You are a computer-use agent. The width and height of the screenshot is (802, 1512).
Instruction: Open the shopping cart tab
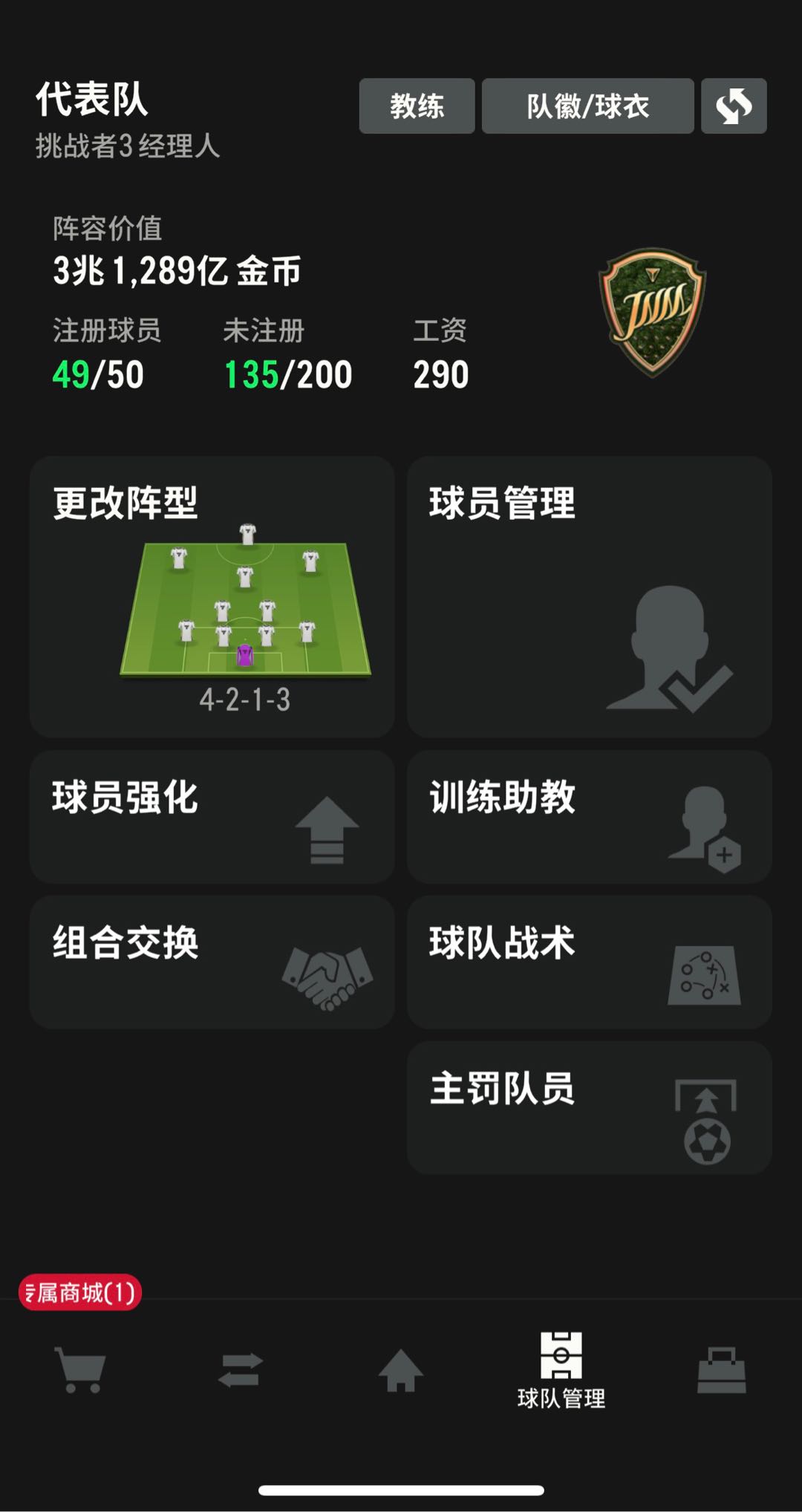click(80, 1370)
